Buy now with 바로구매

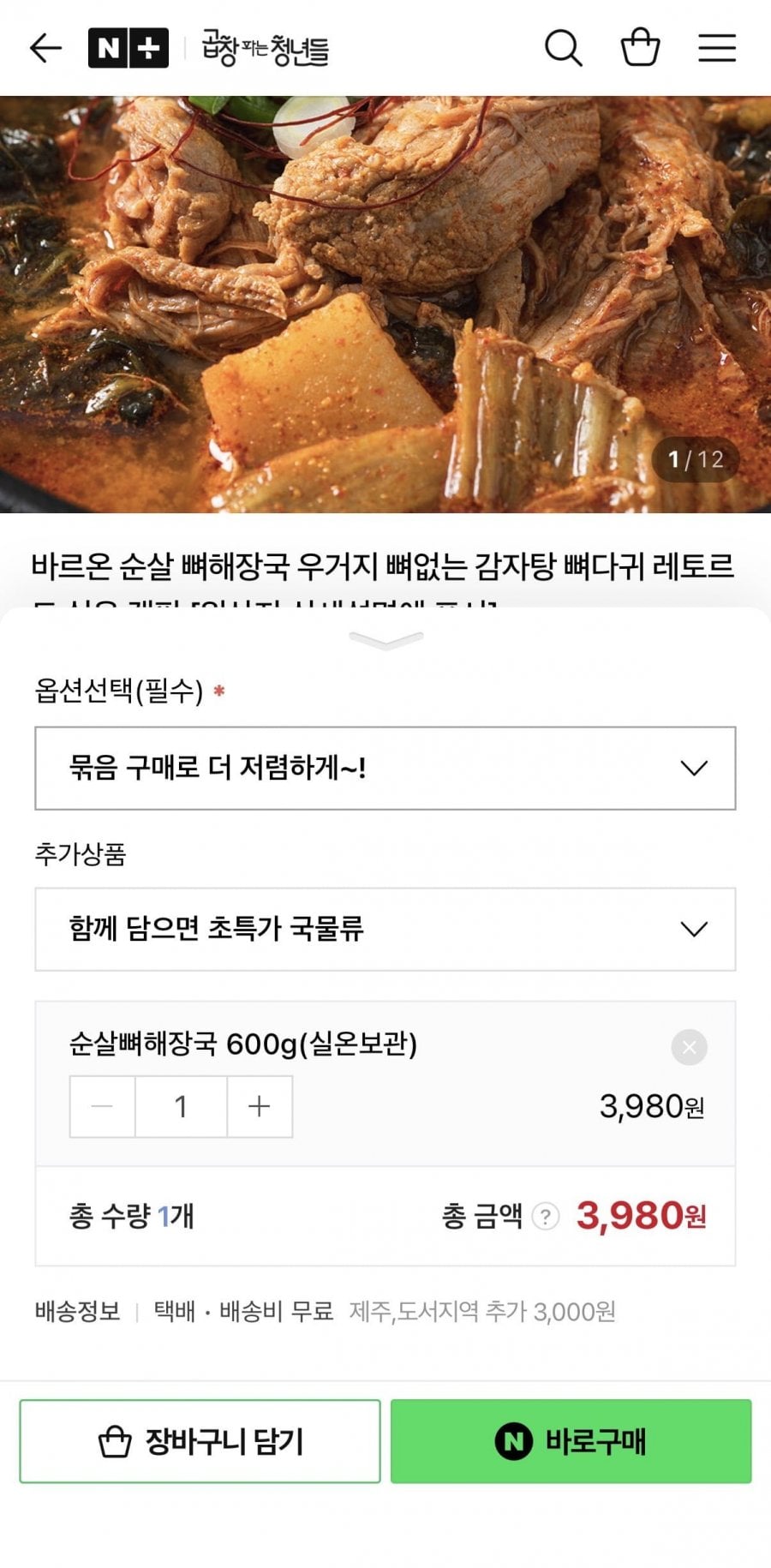pos(571,1441)
